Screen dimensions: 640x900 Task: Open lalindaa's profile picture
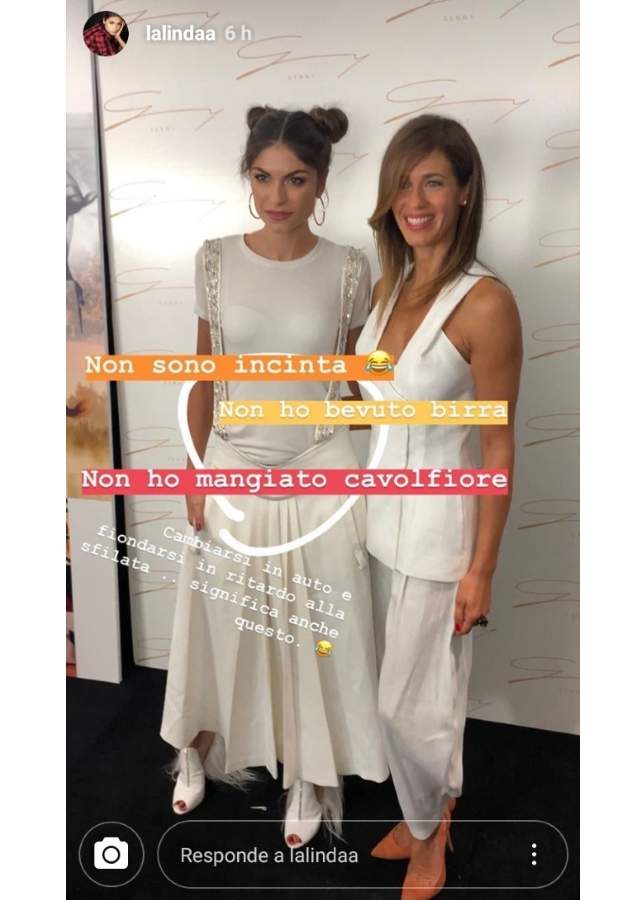(105, 34)
